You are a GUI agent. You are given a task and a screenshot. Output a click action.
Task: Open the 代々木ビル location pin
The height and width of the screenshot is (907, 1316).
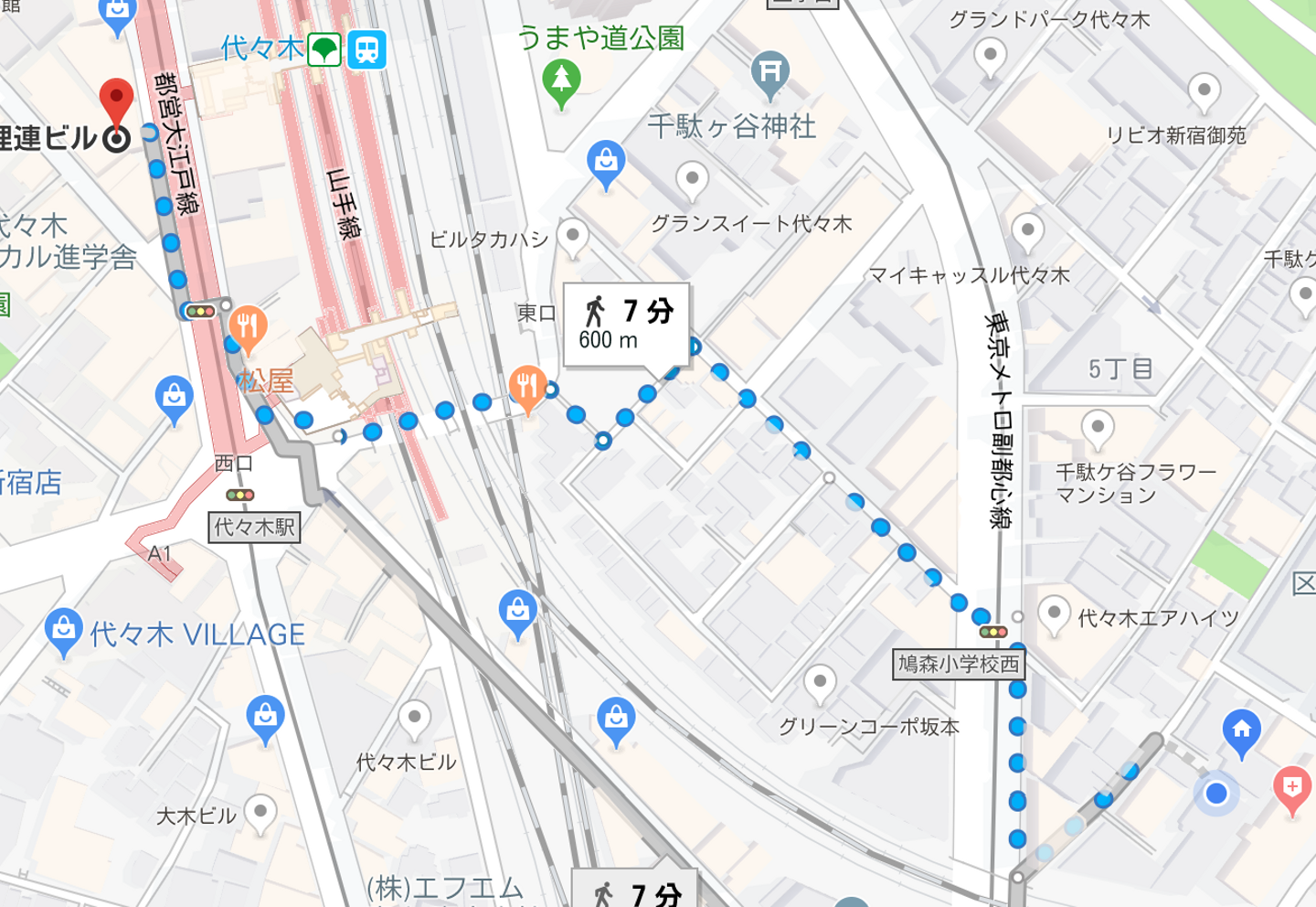[x=414, y=718]
